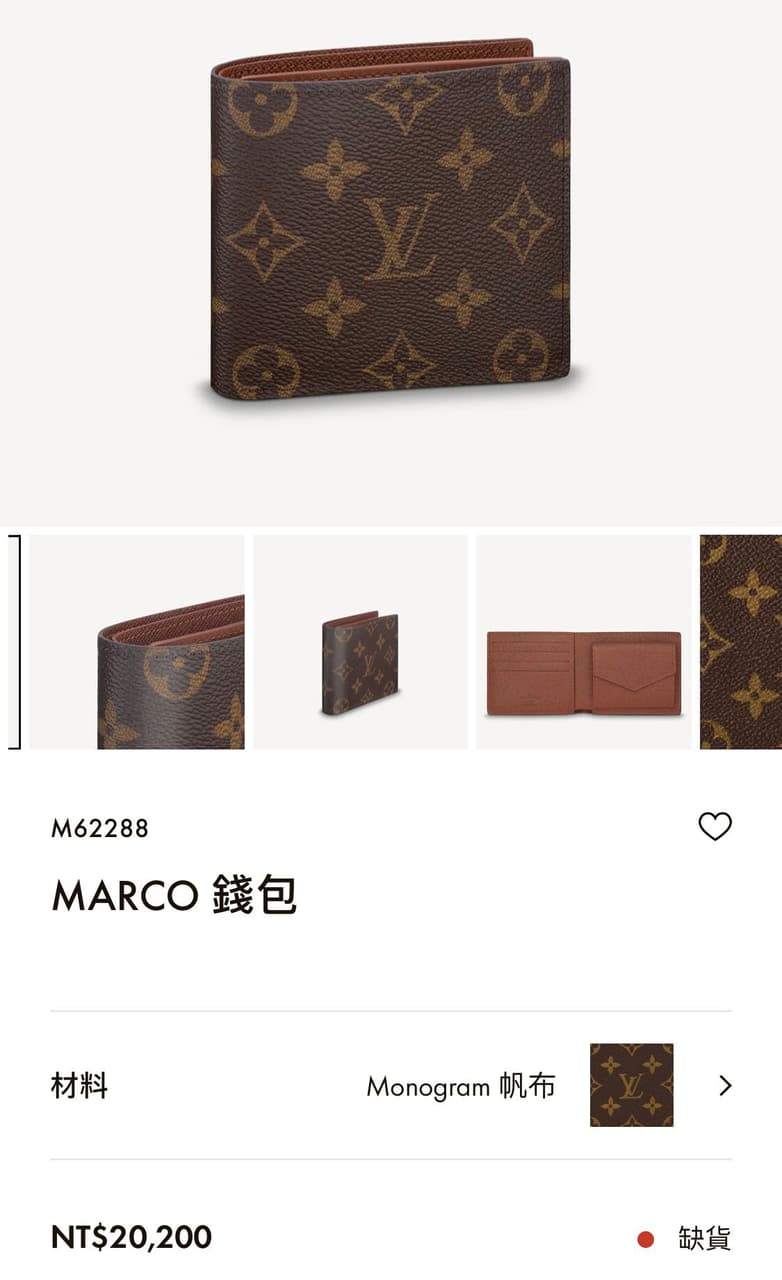Screen dimensions: 782x1280
Task: Add MARCO wallet to wishlist heart
Action: click(x=714, y=826)
